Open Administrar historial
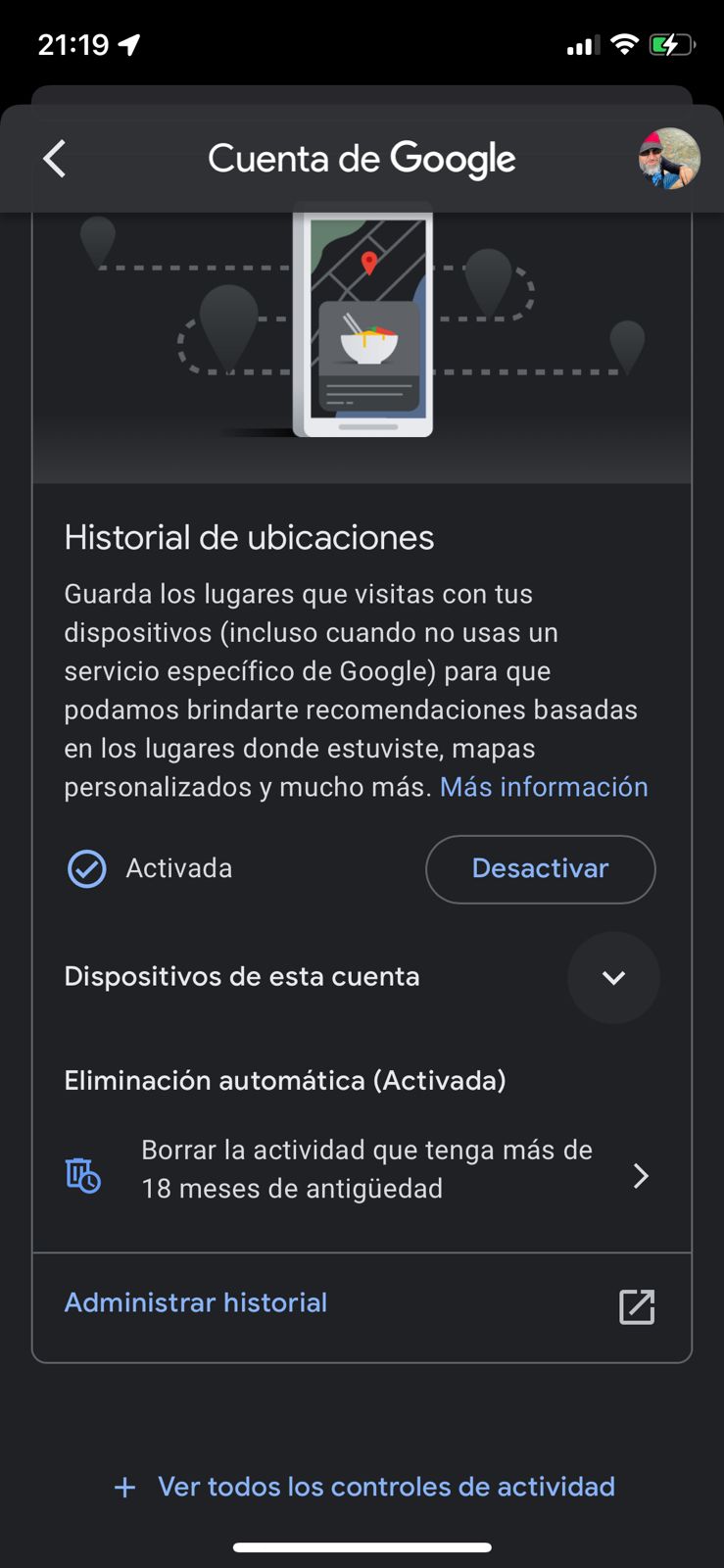The width and height of the screenshot is (724, 1568). coord(196,1303)
